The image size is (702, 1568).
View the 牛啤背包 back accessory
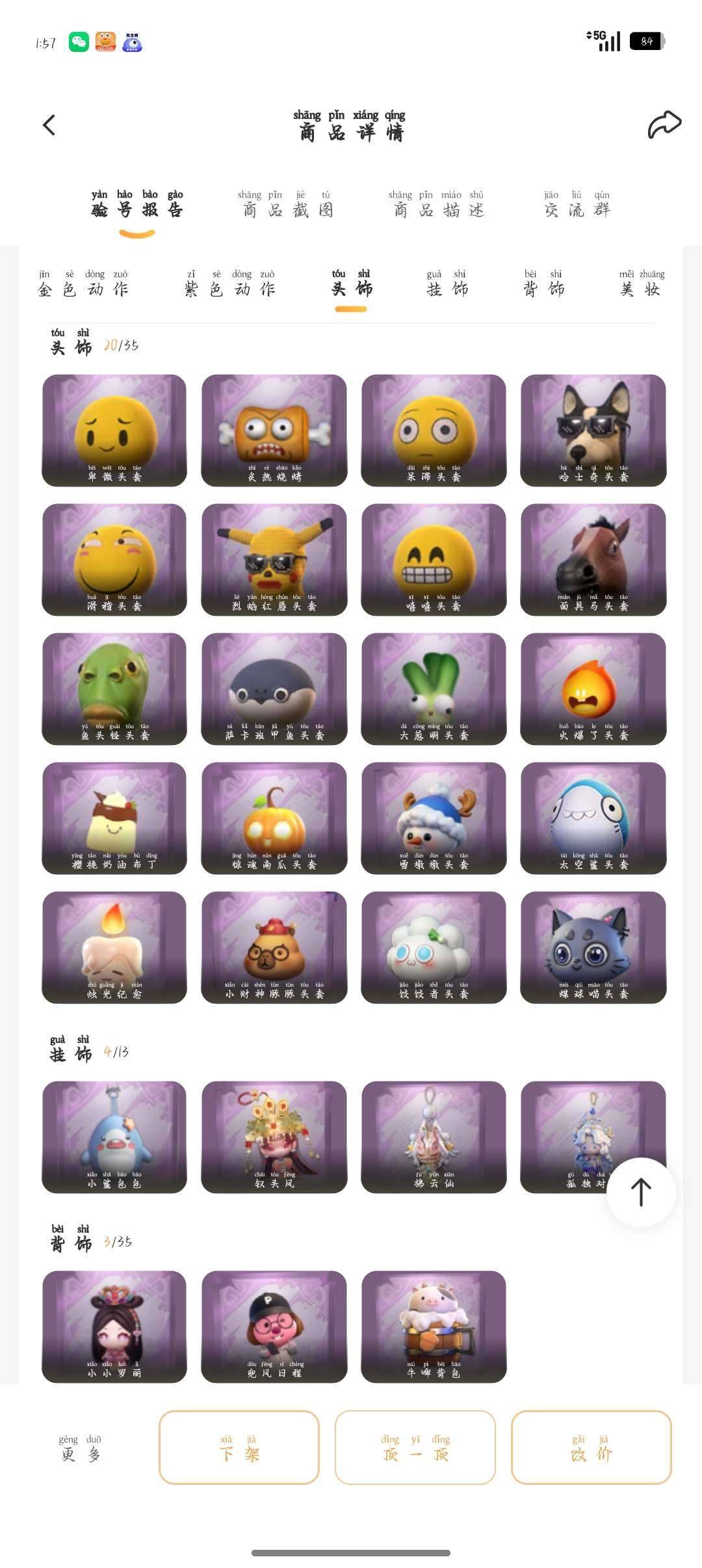434,1326
